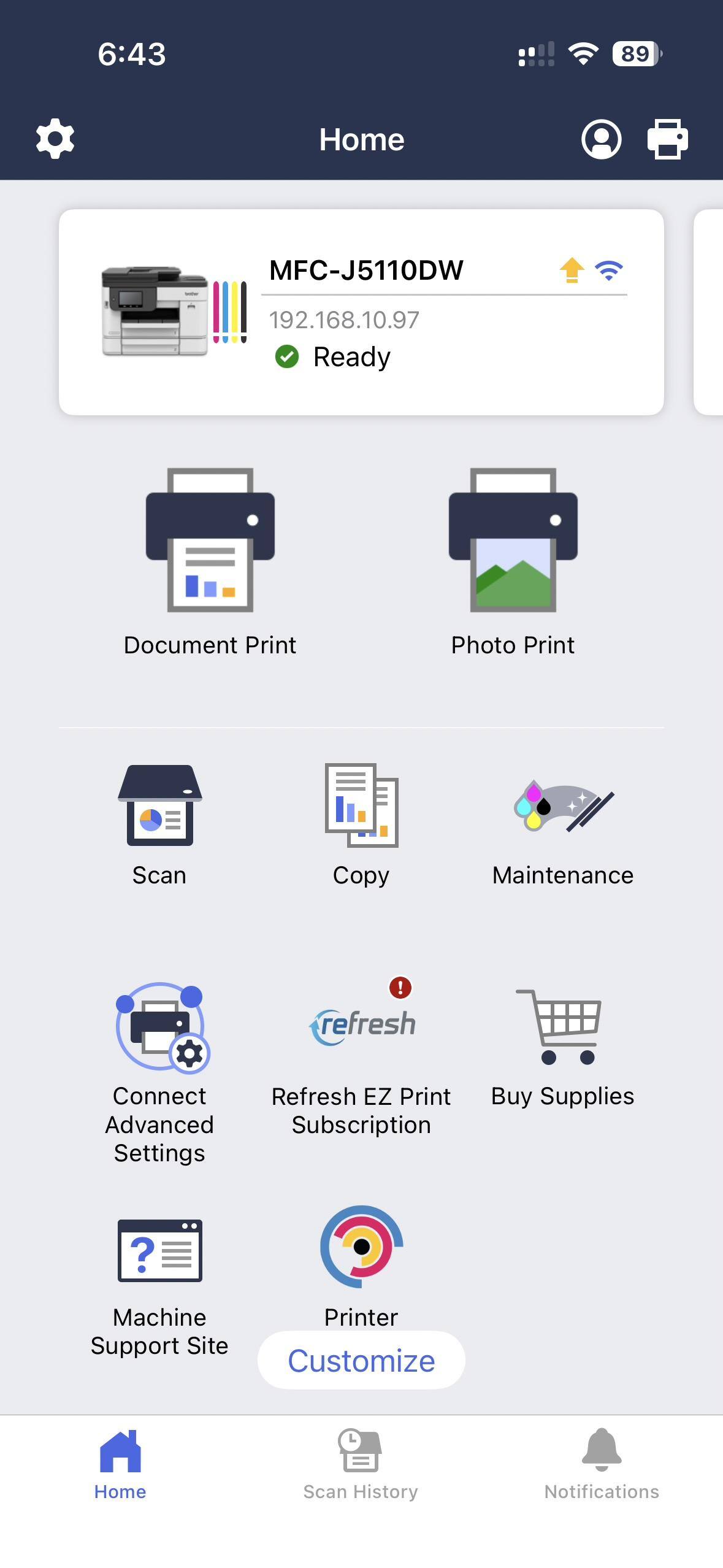
Task: Select the Home tab
Action: point(120,1465)
